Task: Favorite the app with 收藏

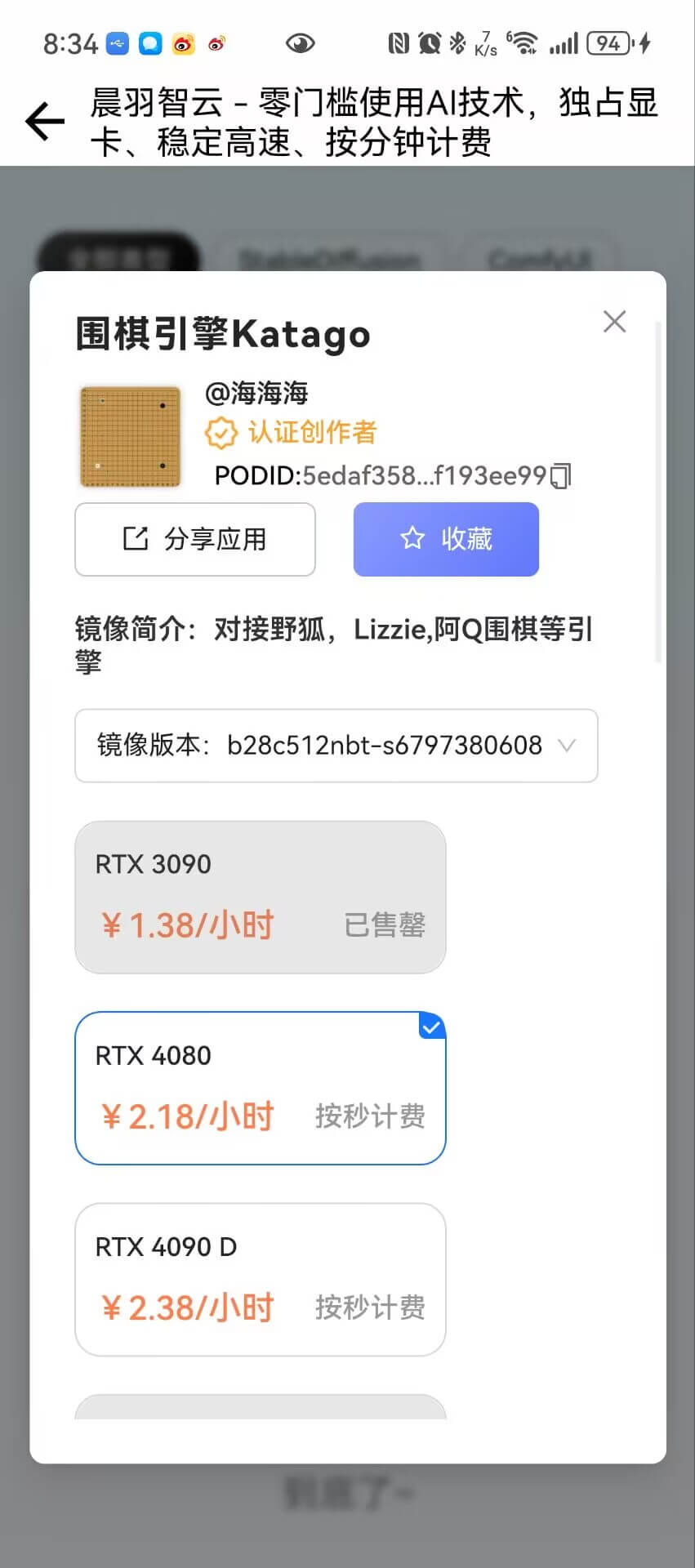Action: click(446, 539)
